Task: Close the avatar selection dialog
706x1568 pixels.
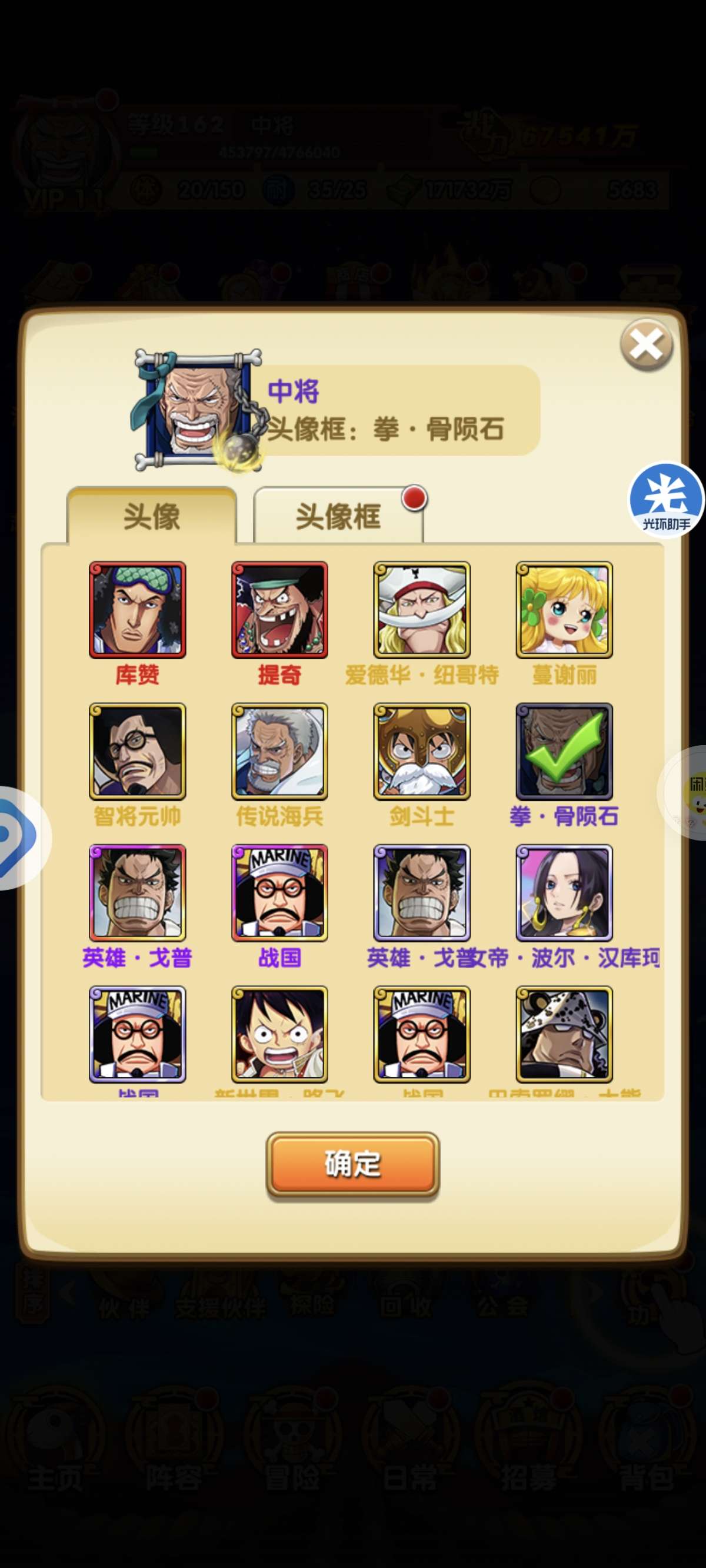Action: point(646,344)
